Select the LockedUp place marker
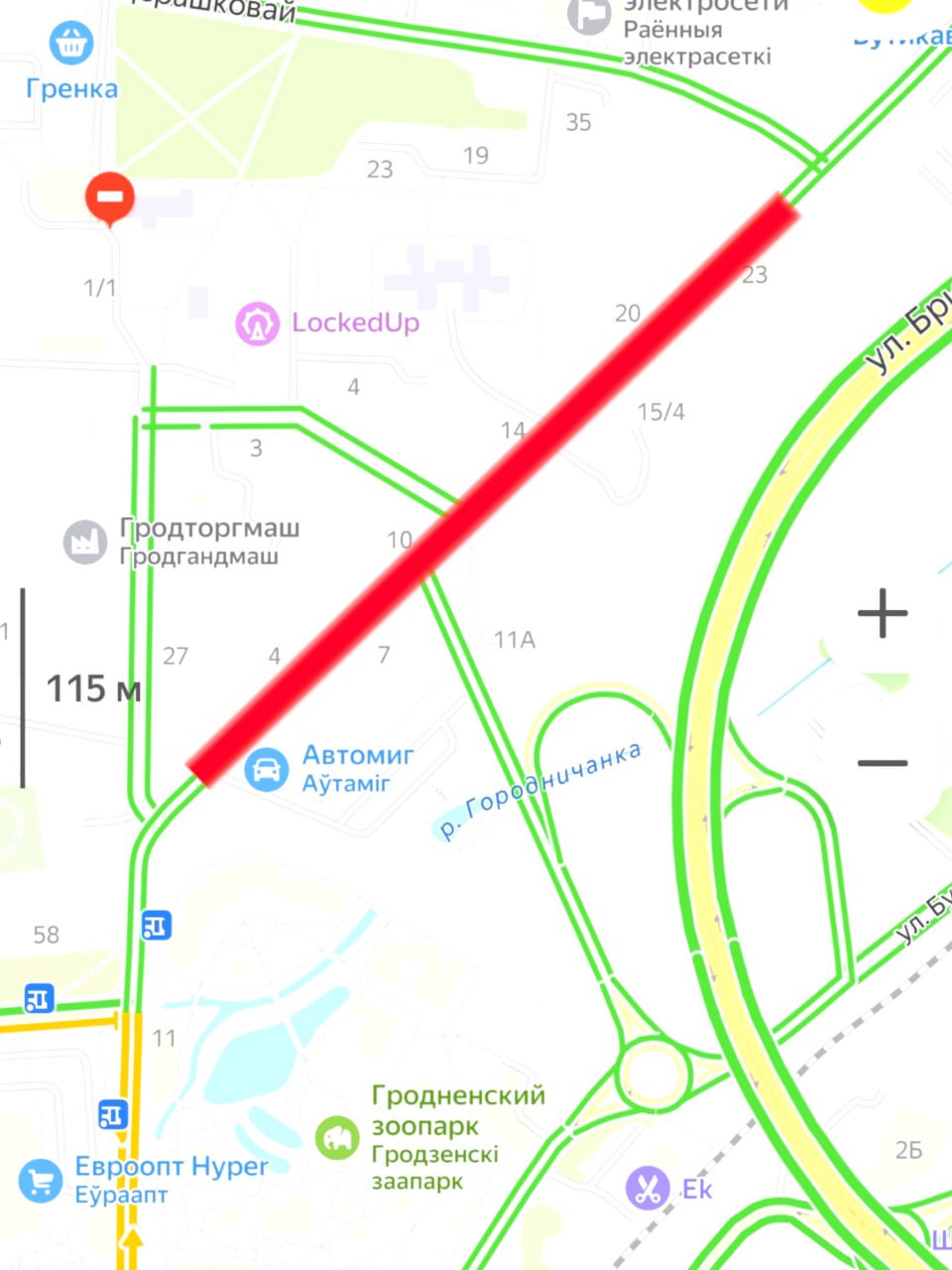The width and height of the screenshot is (952, 1270). 257,323
